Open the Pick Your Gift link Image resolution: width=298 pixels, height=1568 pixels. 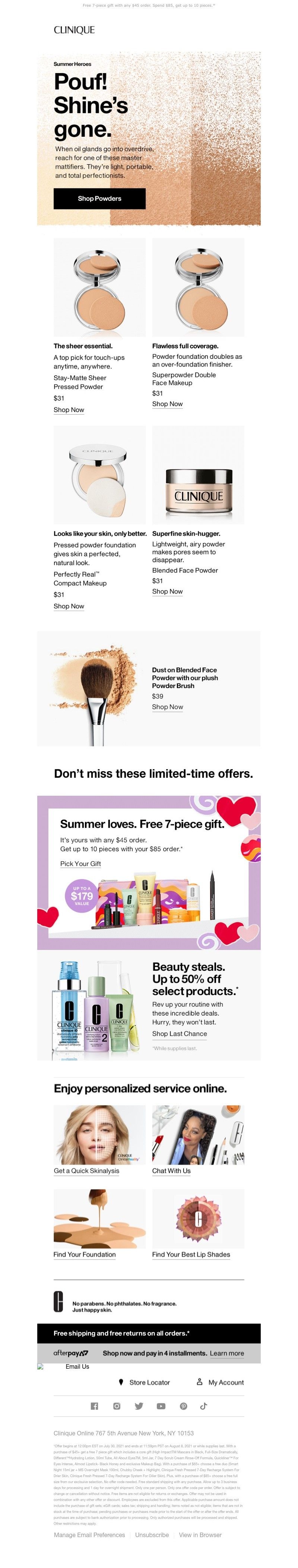point(80,863)
